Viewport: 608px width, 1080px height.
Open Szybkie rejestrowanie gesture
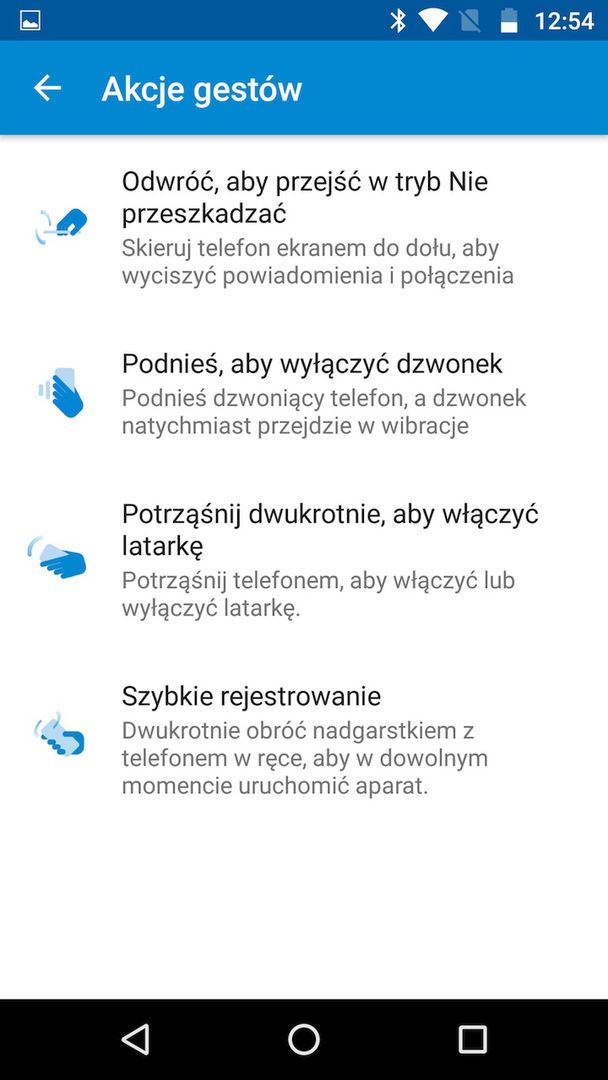coord(318,740)
